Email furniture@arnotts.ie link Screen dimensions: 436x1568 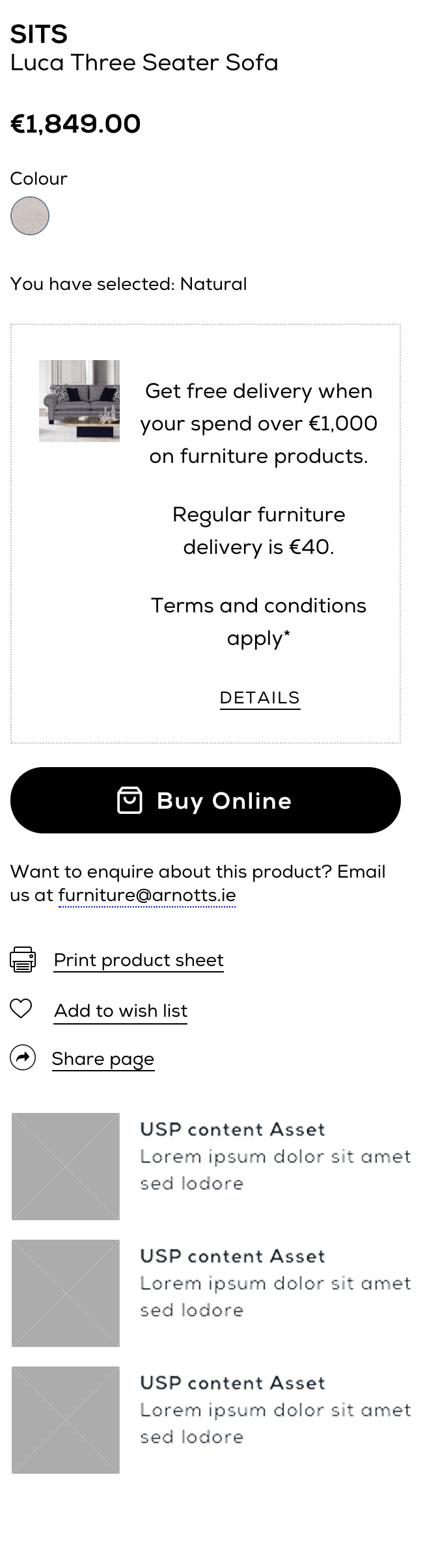pos(147,895)
